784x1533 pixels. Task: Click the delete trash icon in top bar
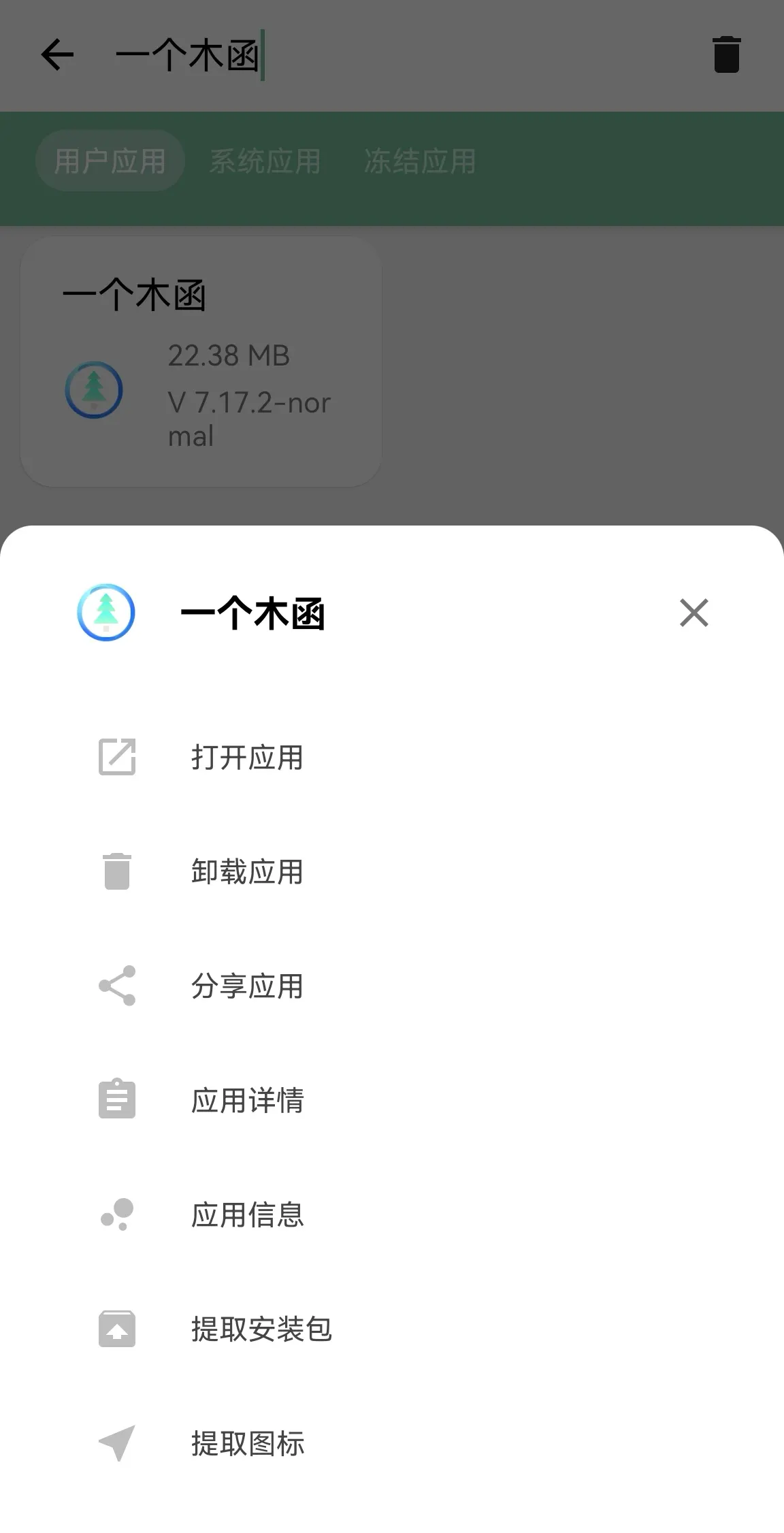(x=727, y=54)
